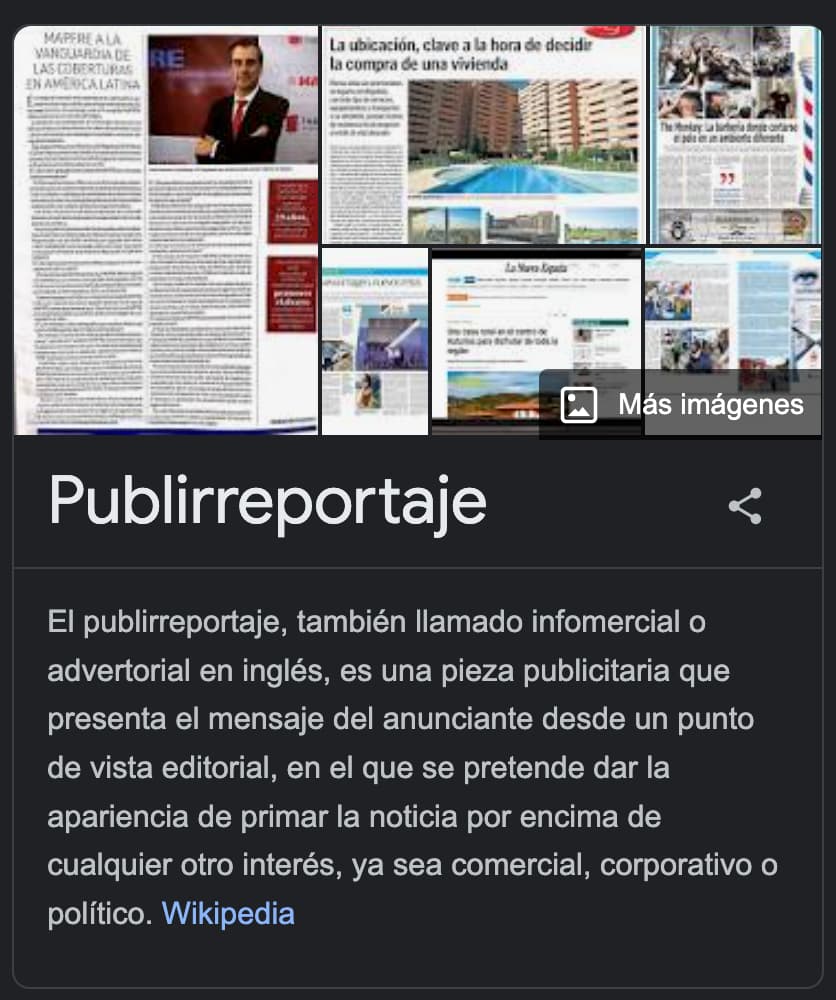Open the Wikipedia source link
Viewport: 836px width, 1000px height.
[x=228, y=913]
